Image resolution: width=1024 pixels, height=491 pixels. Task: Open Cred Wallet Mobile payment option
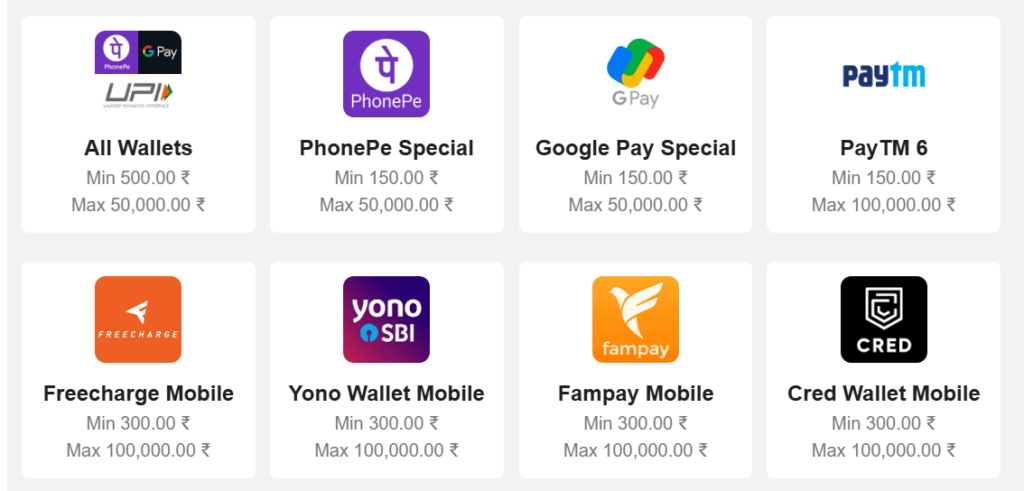(x=883, y=369)
